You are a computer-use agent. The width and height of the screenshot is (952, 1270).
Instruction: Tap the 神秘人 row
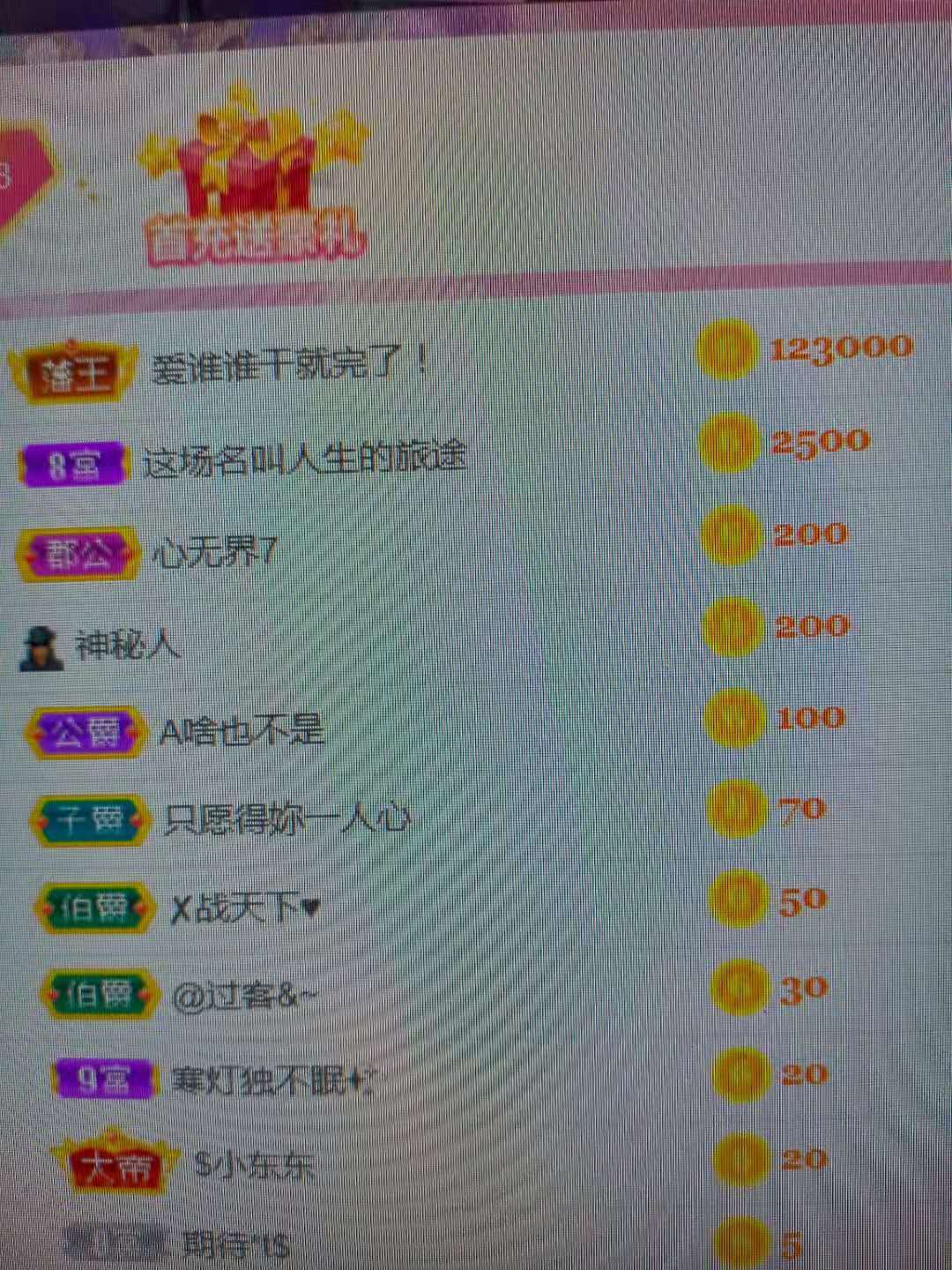click(x=128, y=646)
